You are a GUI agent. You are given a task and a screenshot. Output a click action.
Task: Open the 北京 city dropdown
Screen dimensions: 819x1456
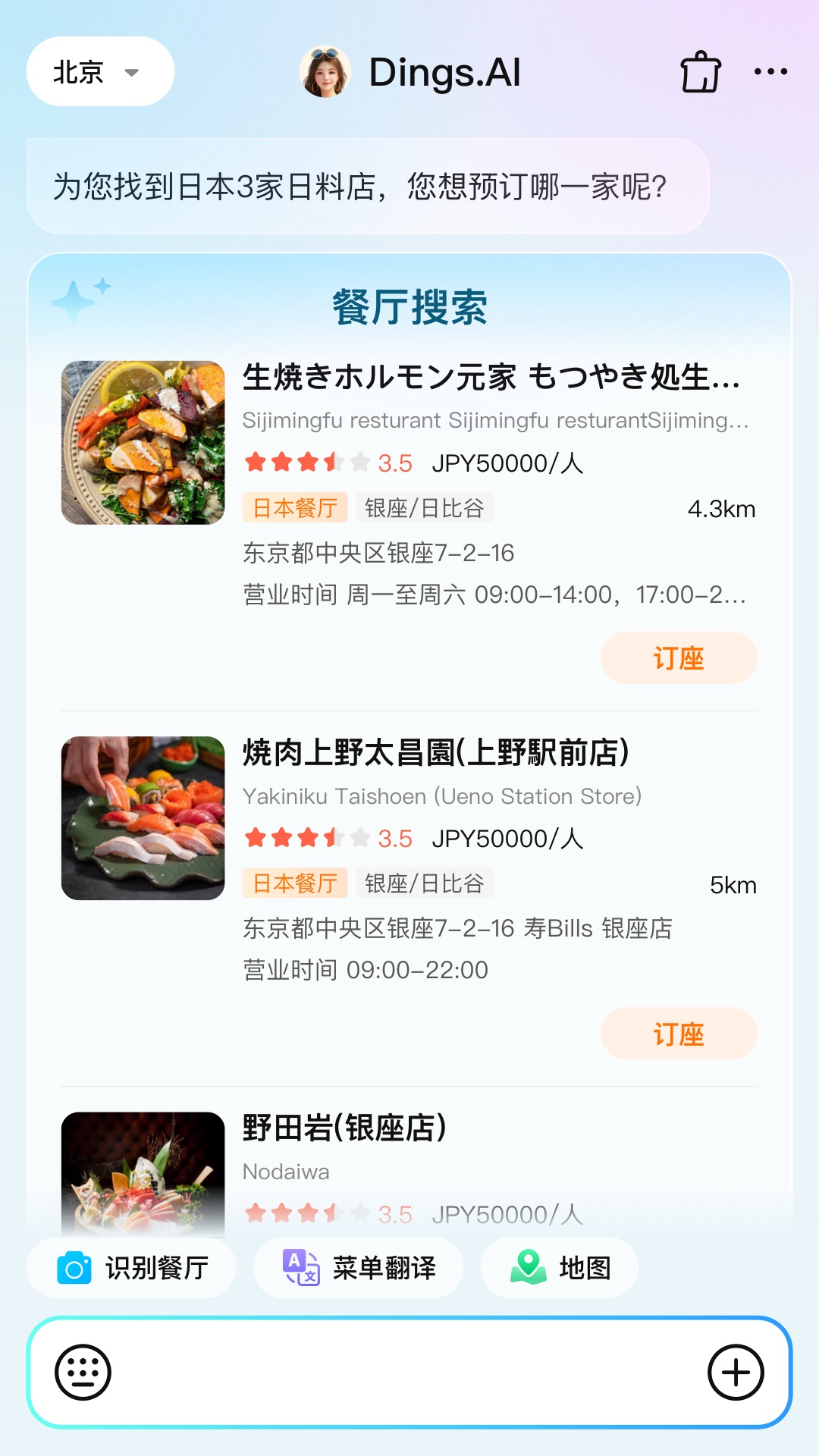[99, 72]
